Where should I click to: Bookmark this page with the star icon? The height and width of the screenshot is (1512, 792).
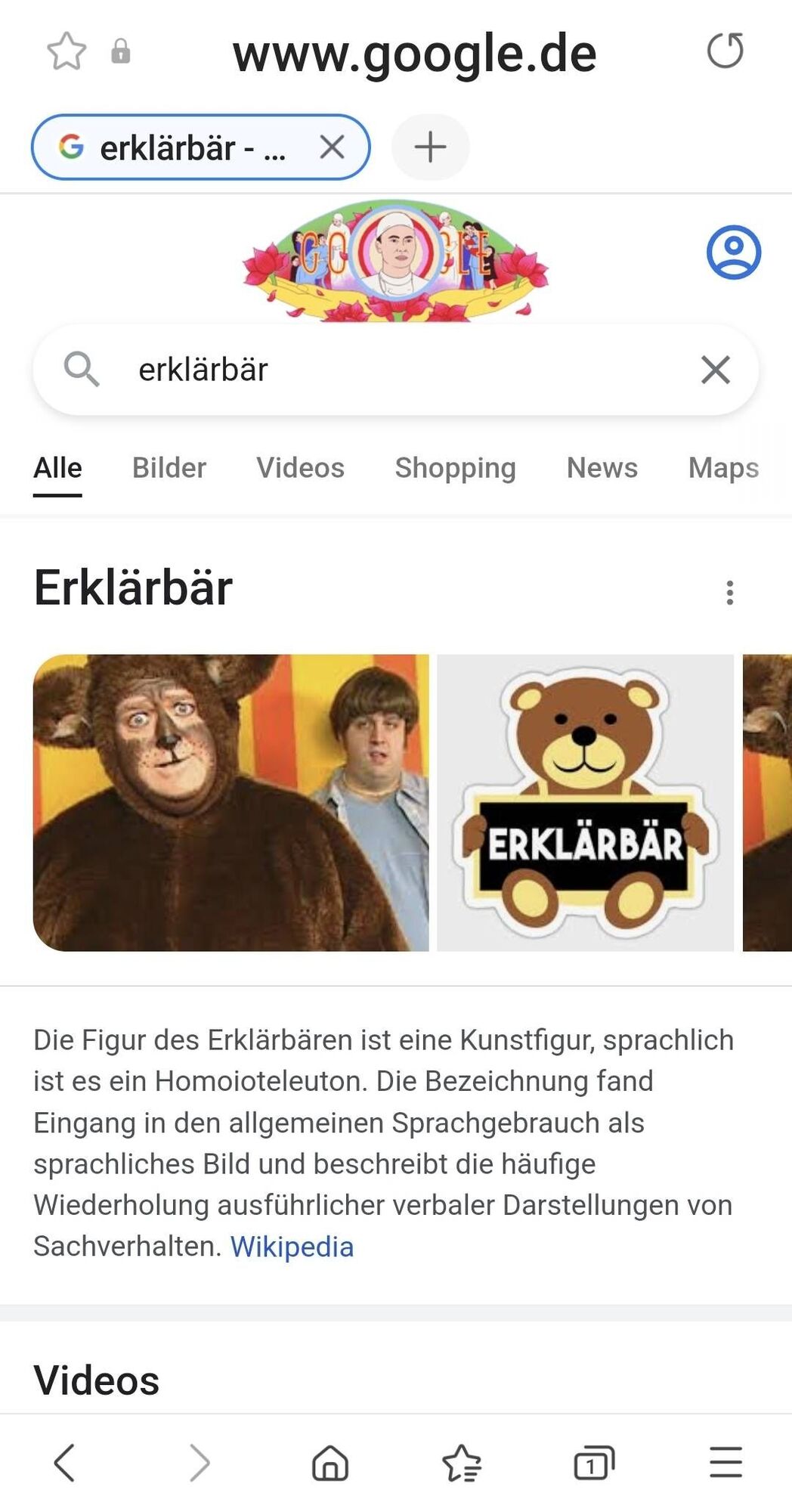click(x=67, y=51)
